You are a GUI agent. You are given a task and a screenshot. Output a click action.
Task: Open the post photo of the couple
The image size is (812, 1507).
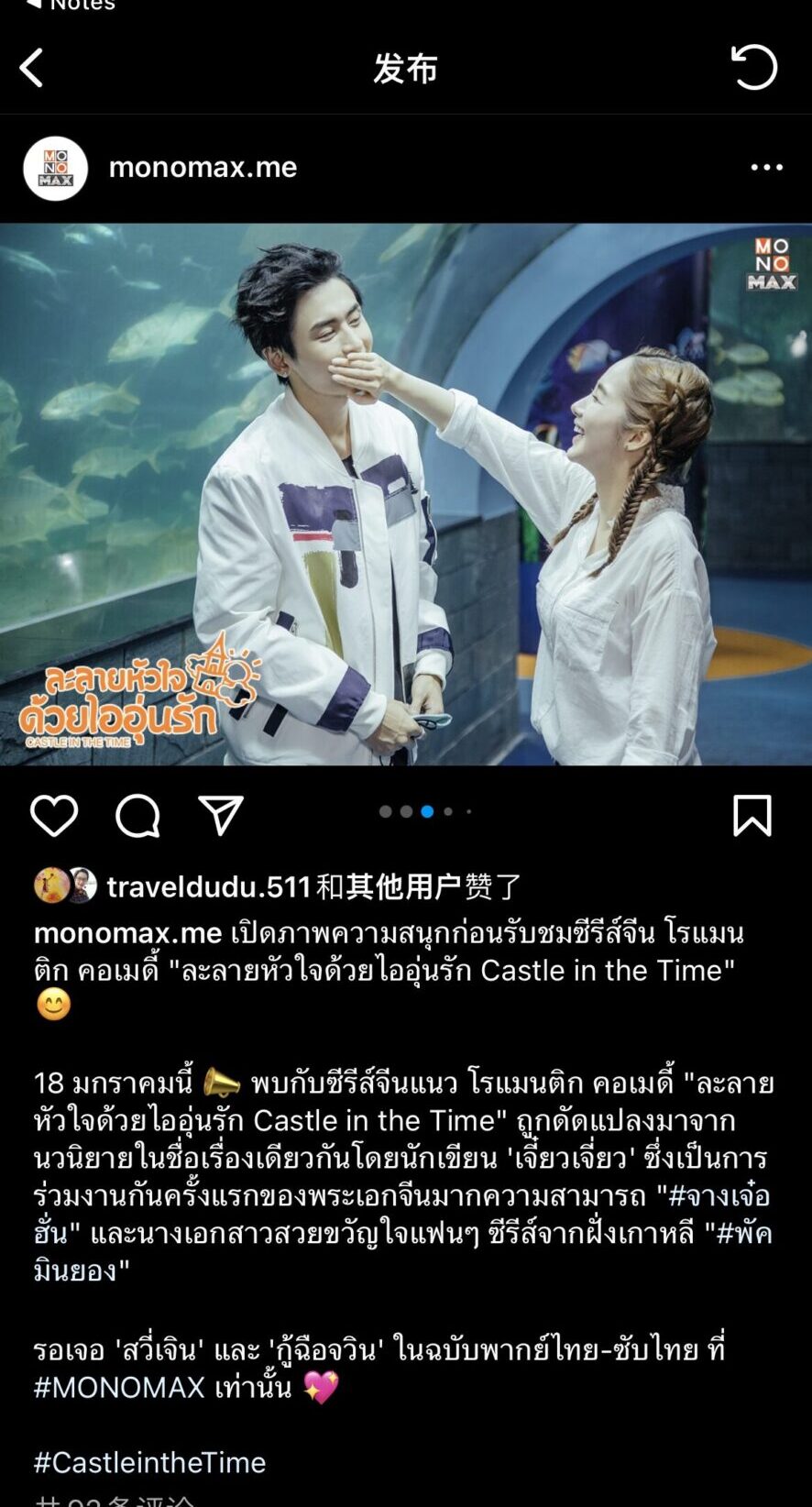406,494
